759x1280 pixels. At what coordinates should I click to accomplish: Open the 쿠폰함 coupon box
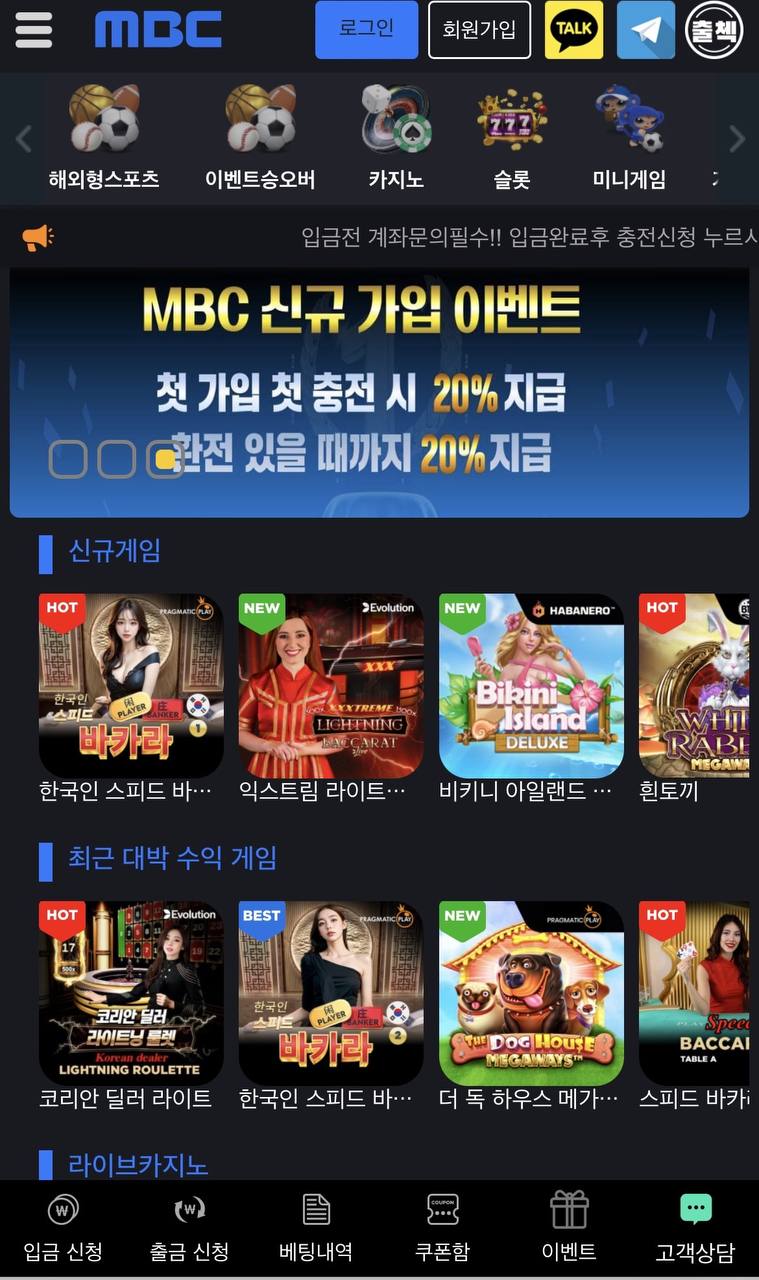click(442, 1228)
